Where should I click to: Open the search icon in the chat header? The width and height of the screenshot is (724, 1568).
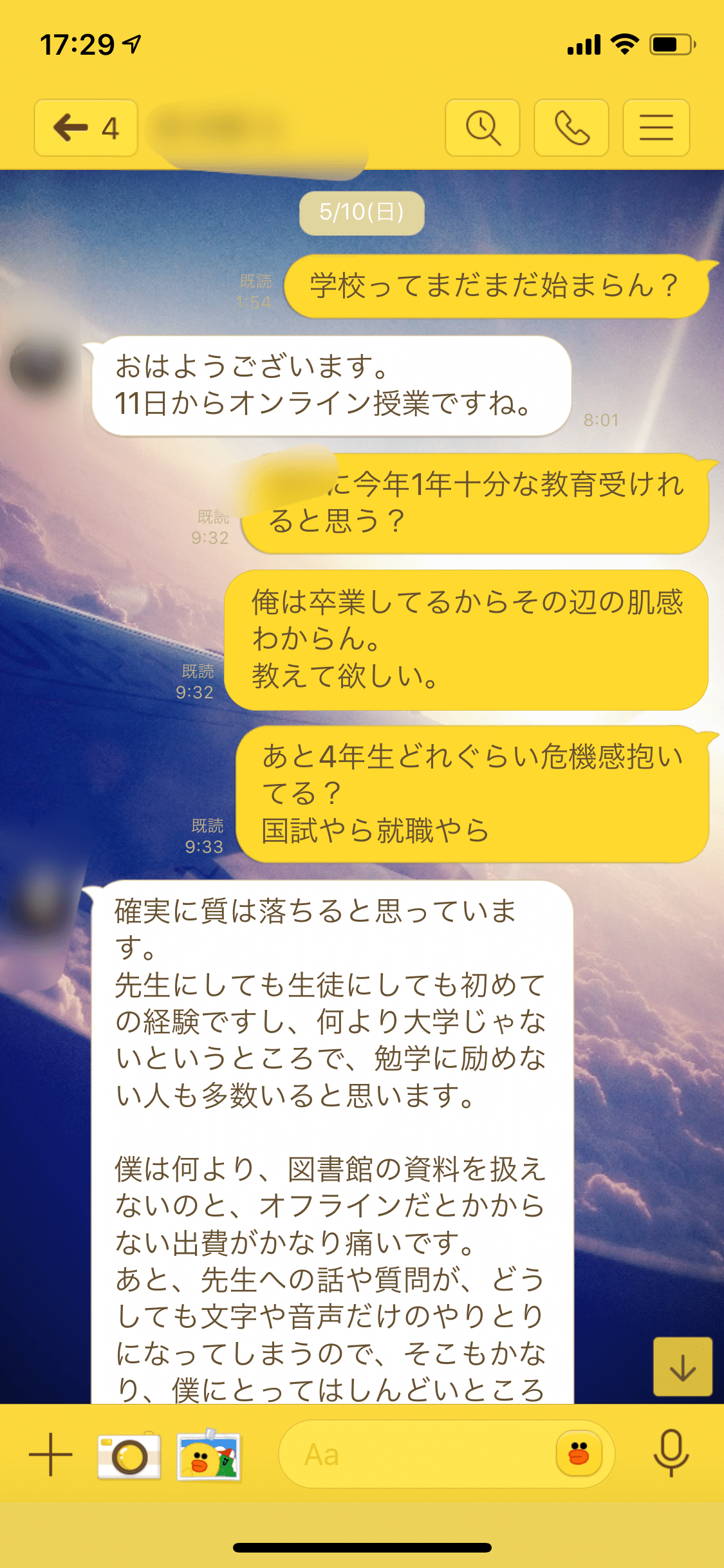click(x=482, y=127)
